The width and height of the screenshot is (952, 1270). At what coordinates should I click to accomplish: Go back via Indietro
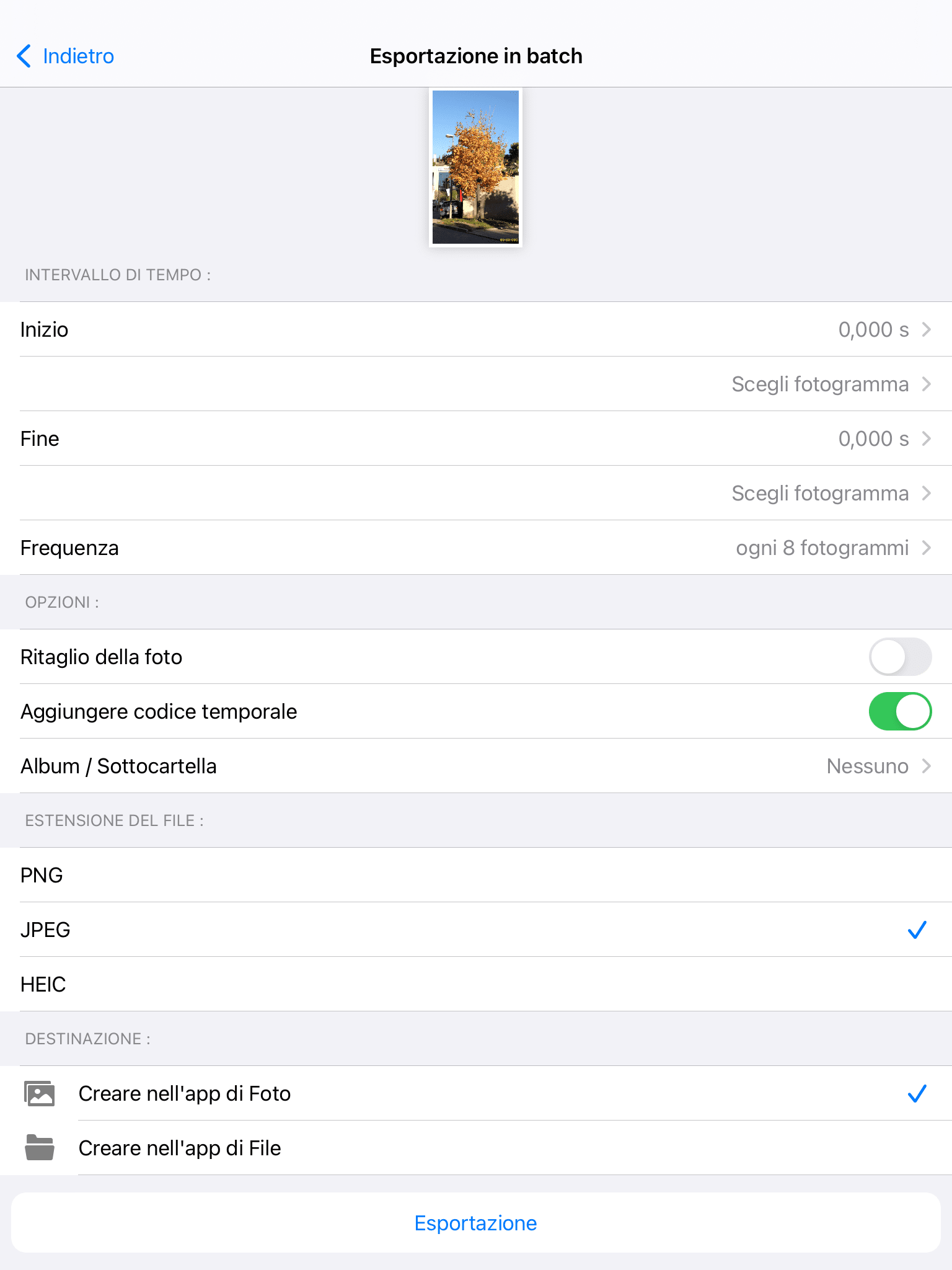pyautogui.click(x=66, y=56)
